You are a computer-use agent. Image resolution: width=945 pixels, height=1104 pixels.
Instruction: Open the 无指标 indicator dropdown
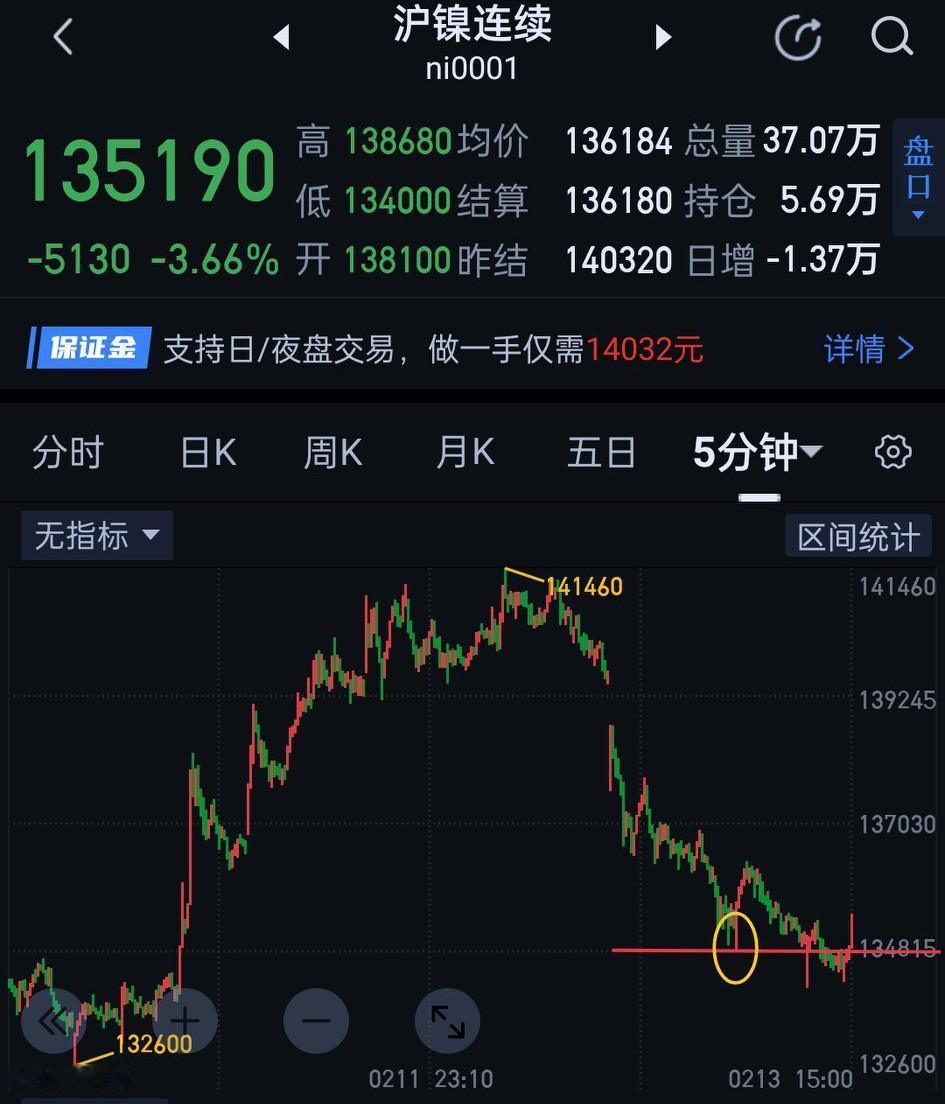tap(96, 535)
